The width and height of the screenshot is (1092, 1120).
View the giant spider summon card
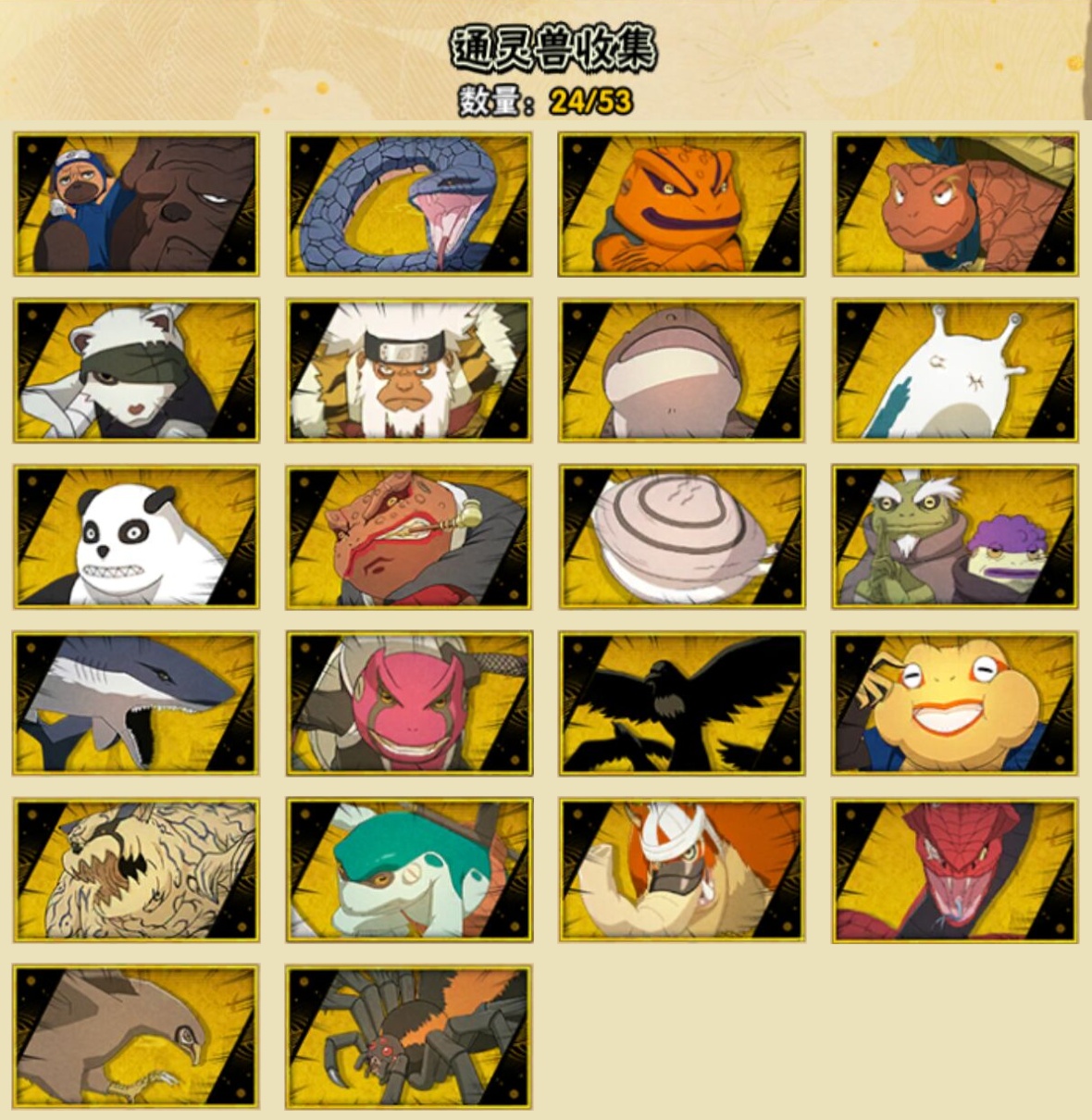[x=409, y=1037]
